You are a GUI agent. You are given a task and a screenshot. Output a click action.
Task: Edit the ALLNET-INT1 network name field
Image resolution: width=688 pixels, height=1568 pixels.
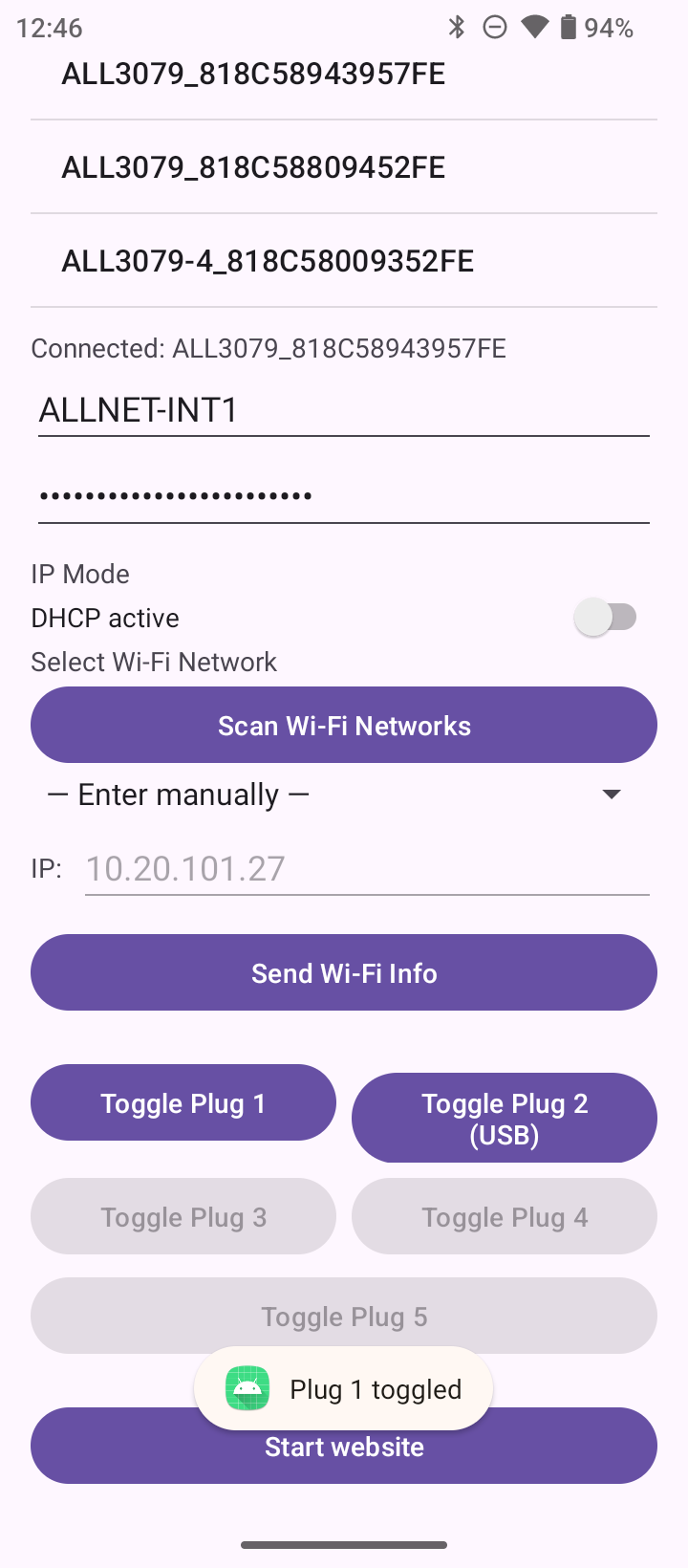(x=344, y=411)
